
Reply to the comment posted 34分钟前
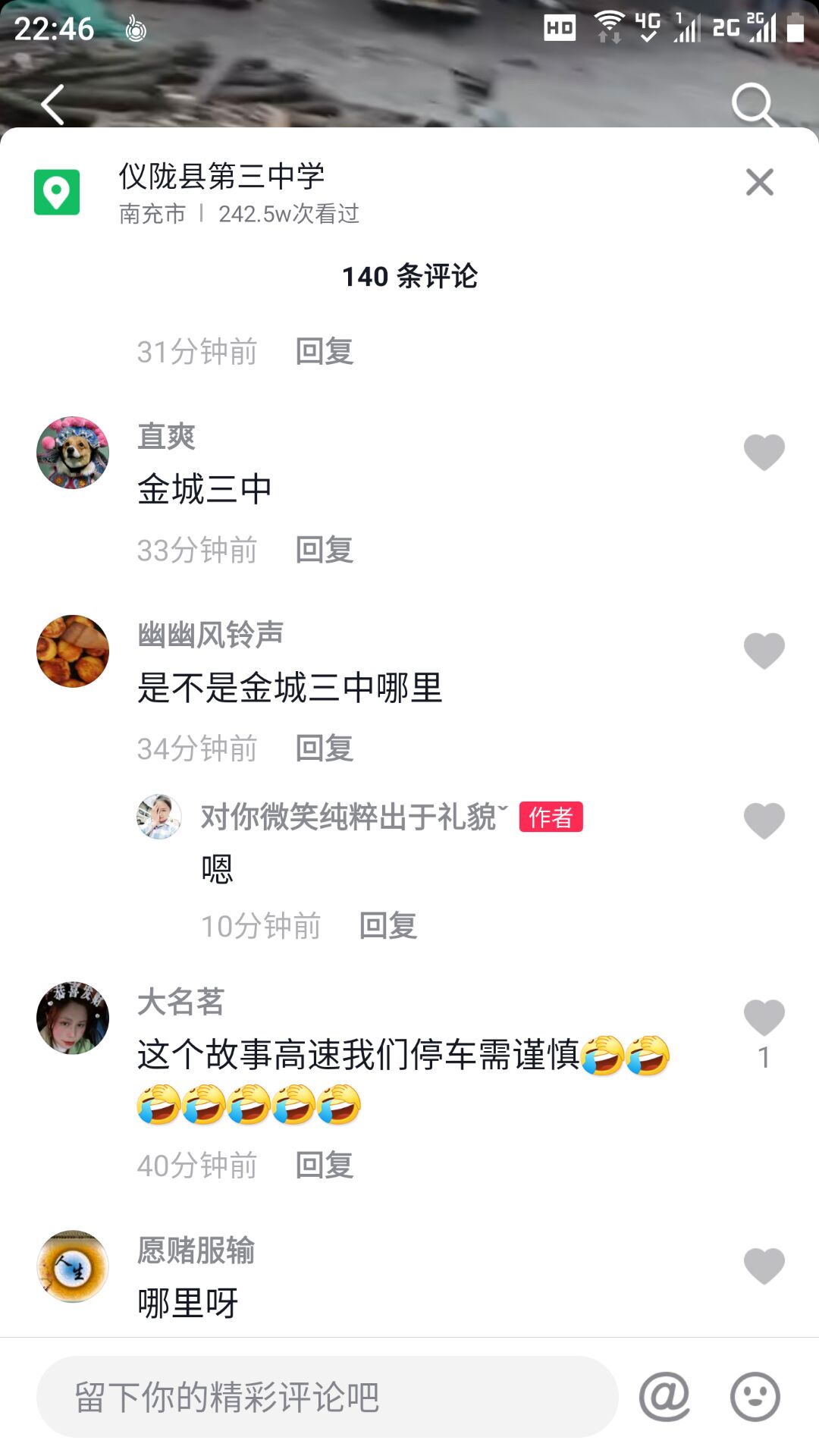[x=325, y=749]
